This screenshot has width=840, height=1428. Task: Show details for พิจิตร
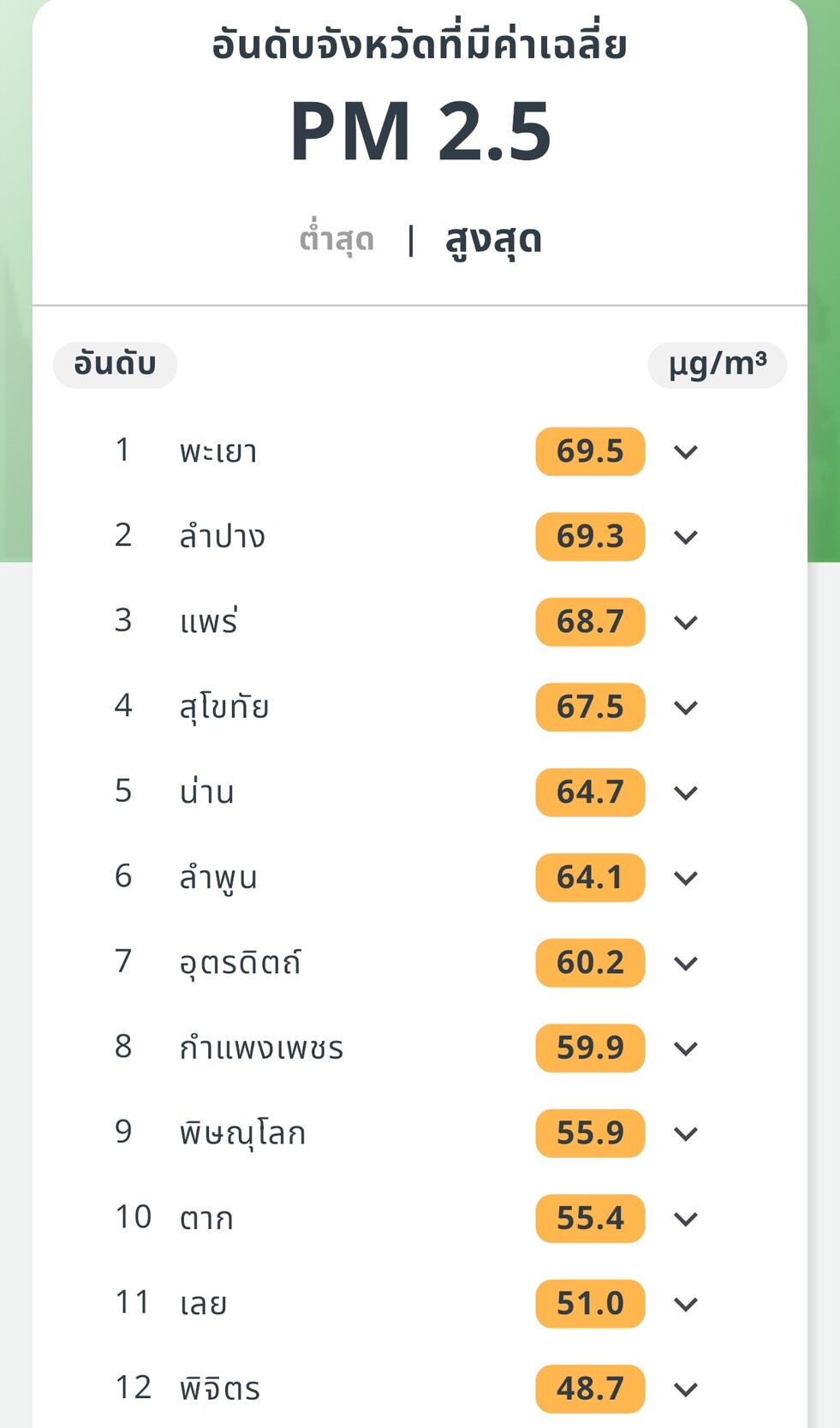pyautogui.click(x=686, y=1389)
